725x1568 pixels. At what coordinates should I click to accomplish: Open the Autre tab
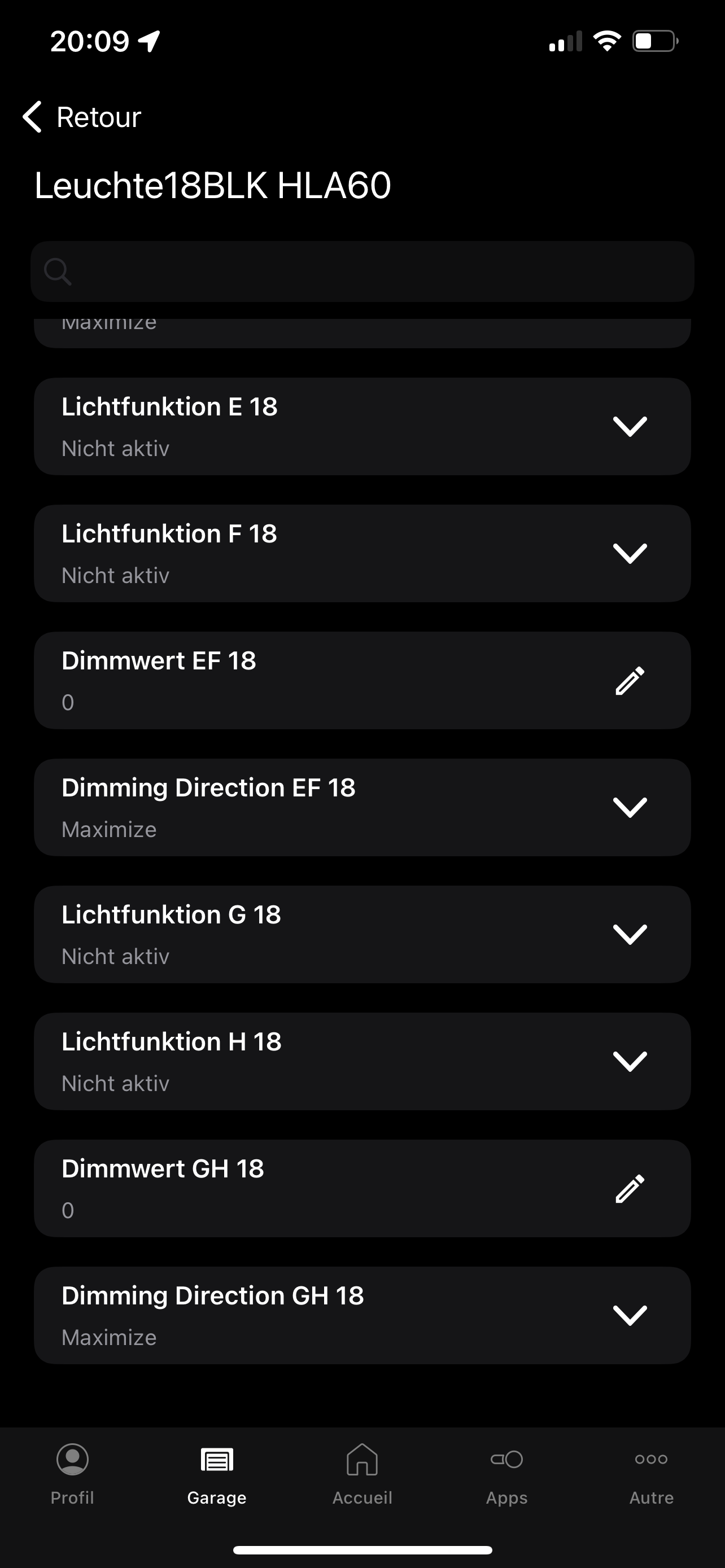pyautogui.click(x=652, y=1474)
